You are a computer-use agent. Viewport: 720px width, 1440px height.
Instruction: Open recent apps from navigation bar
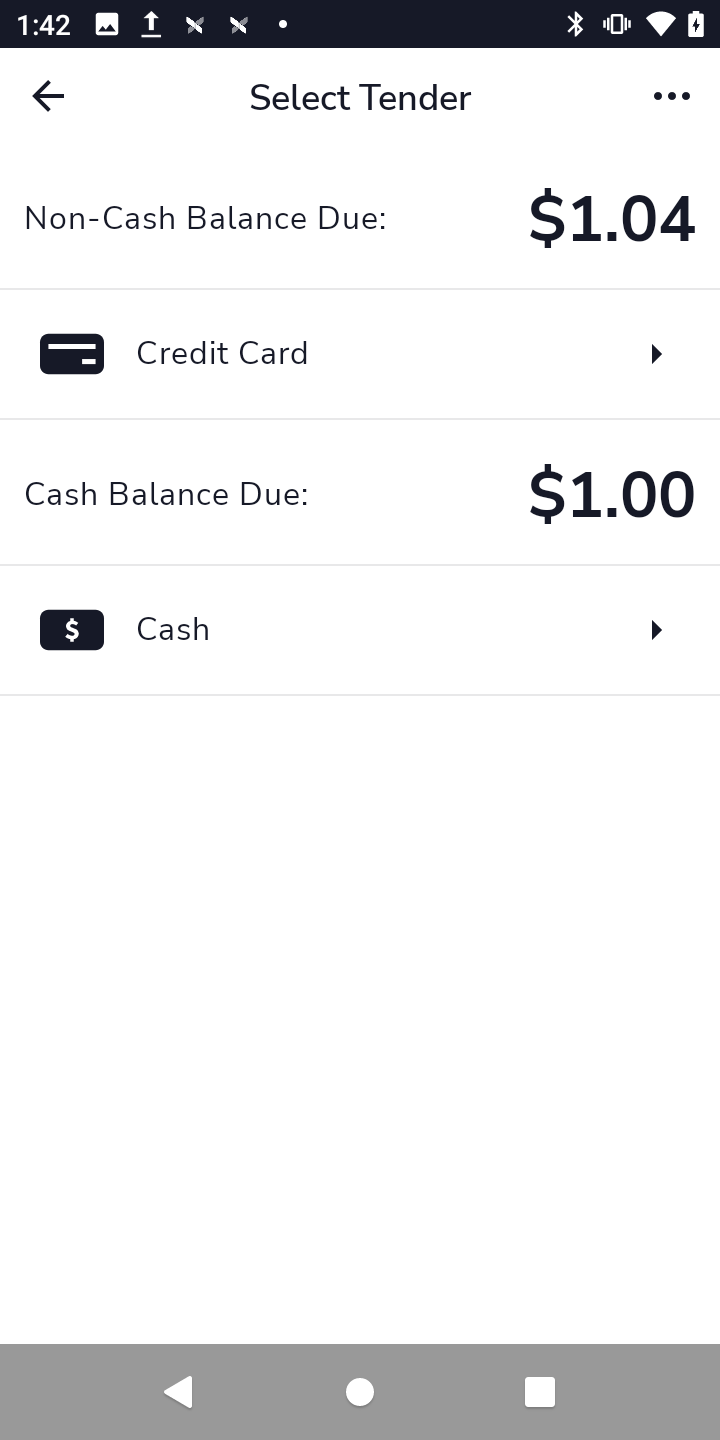[x=539, y=1392]
